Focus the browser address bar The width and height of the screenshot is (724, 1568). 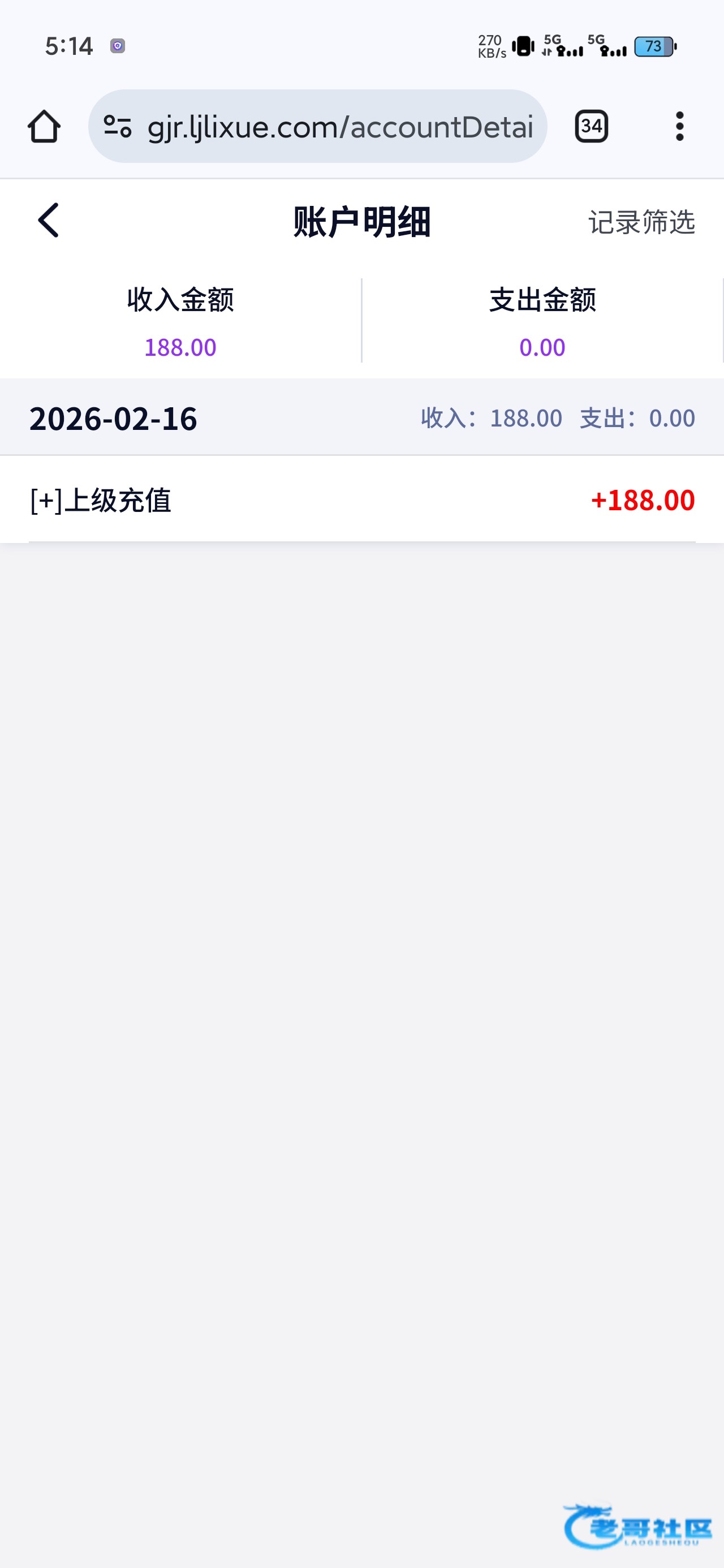click(x=339, y=127)
